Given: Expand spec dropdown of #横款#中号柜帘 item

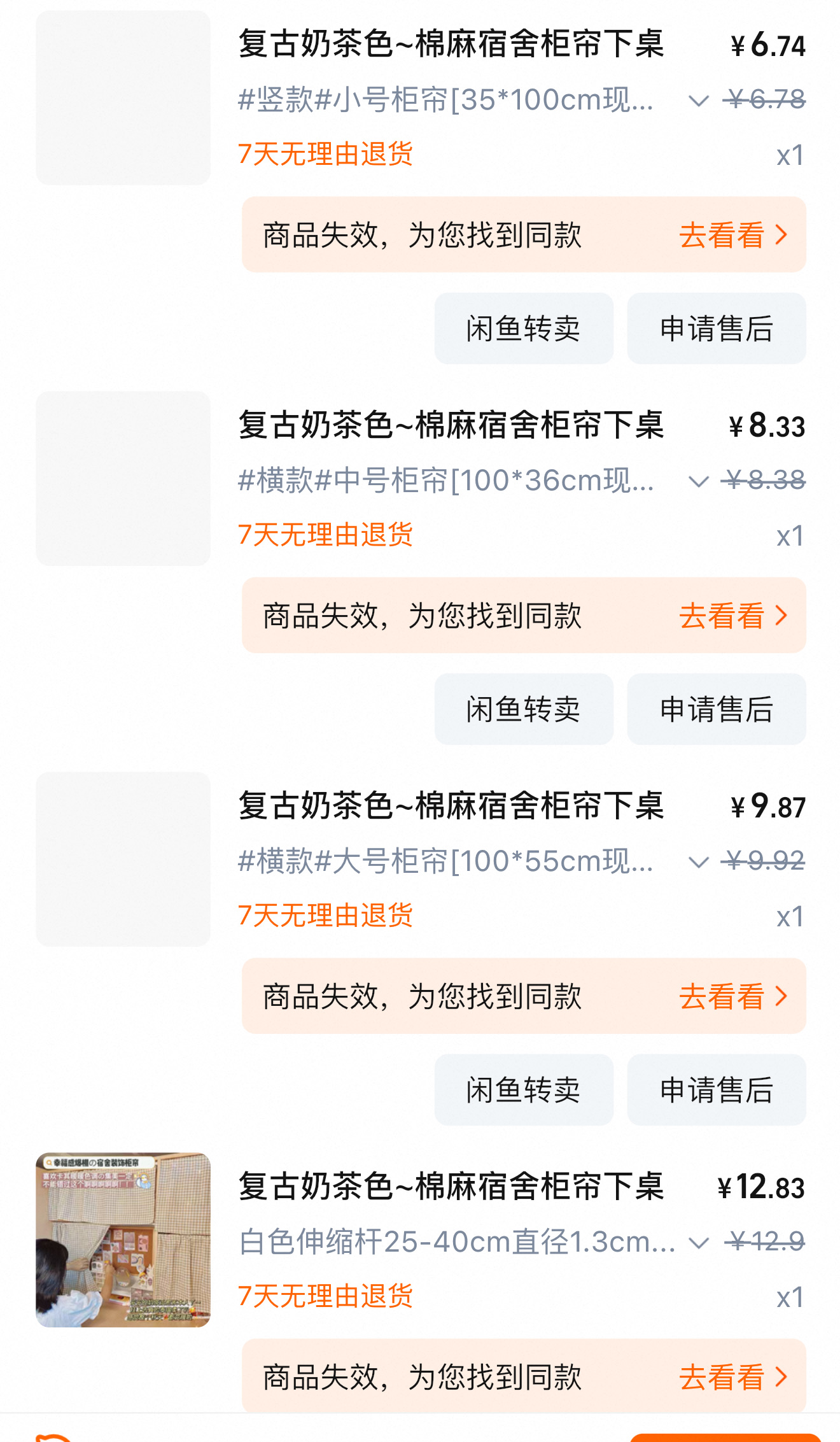Looking at the screenshot, I should (x=699, y=481).
